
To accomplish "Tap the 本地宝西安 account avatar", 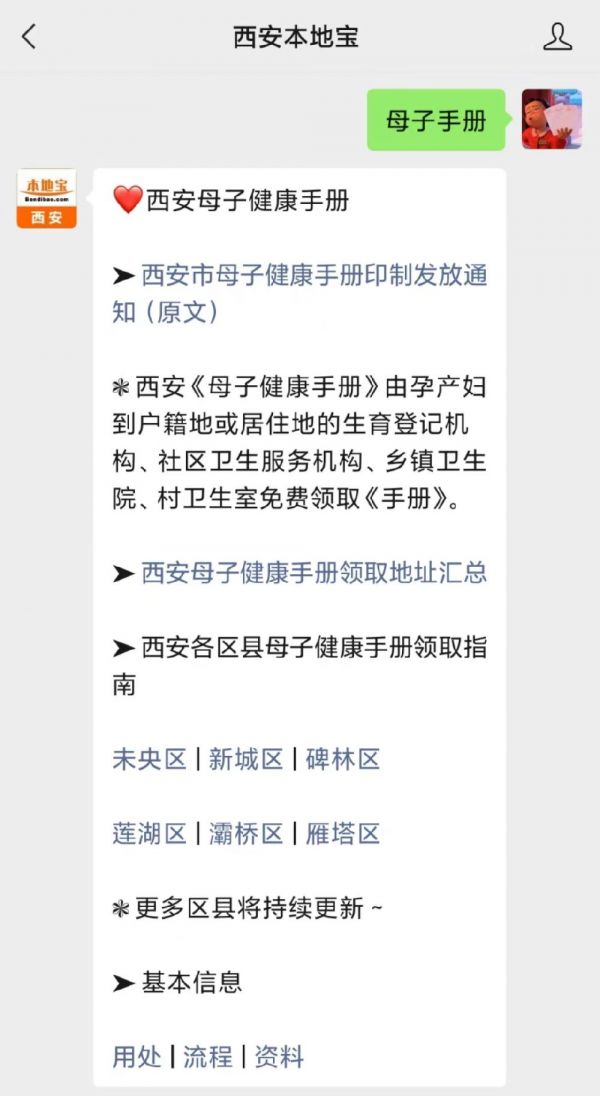I will [x=47, y=199].
